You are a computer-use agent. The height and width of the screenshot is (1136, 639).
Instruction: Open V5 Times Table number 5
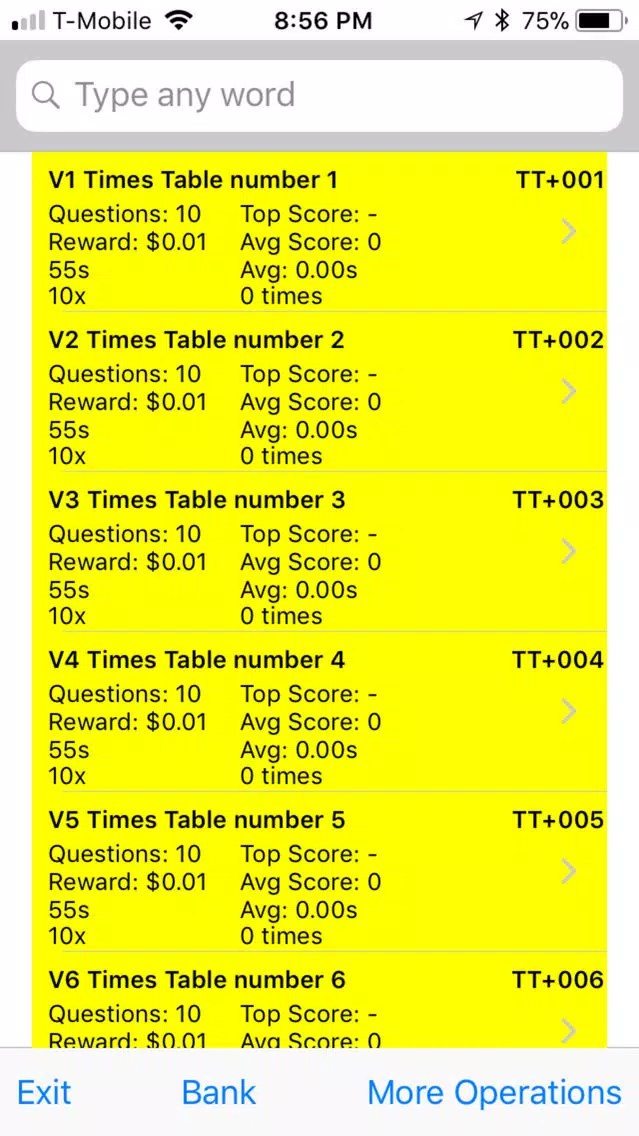(x=320, y=872)
